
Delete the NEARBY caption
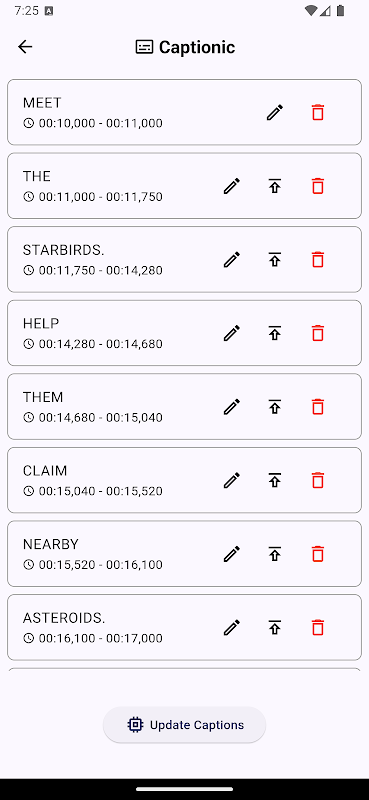318,554
